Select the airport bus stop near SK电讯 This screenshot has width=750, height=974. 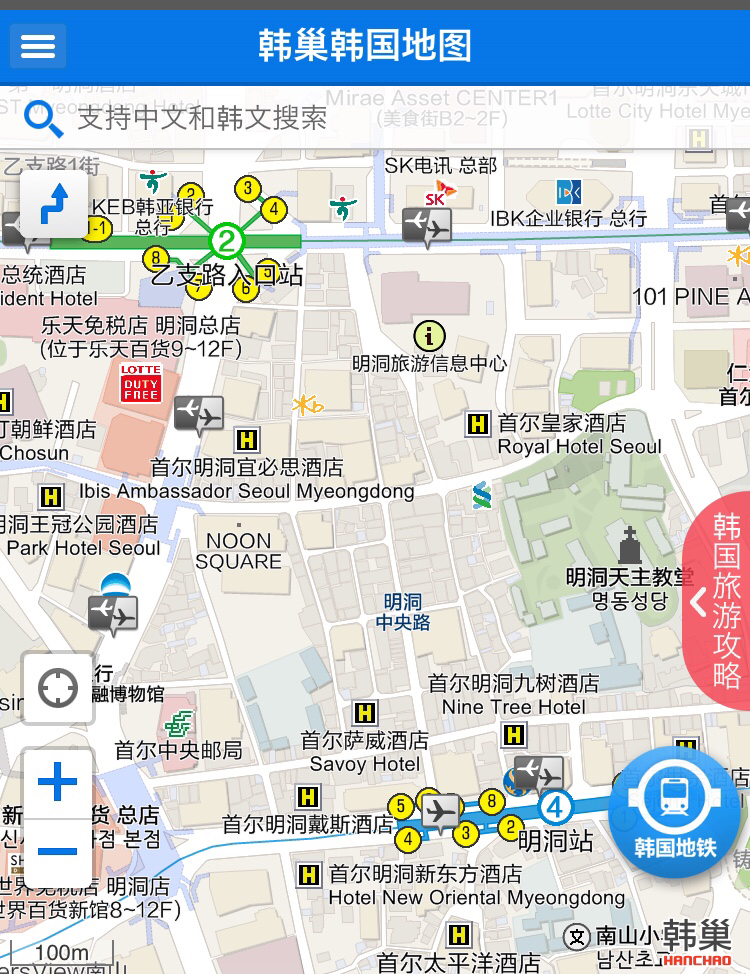coord(426,227)
